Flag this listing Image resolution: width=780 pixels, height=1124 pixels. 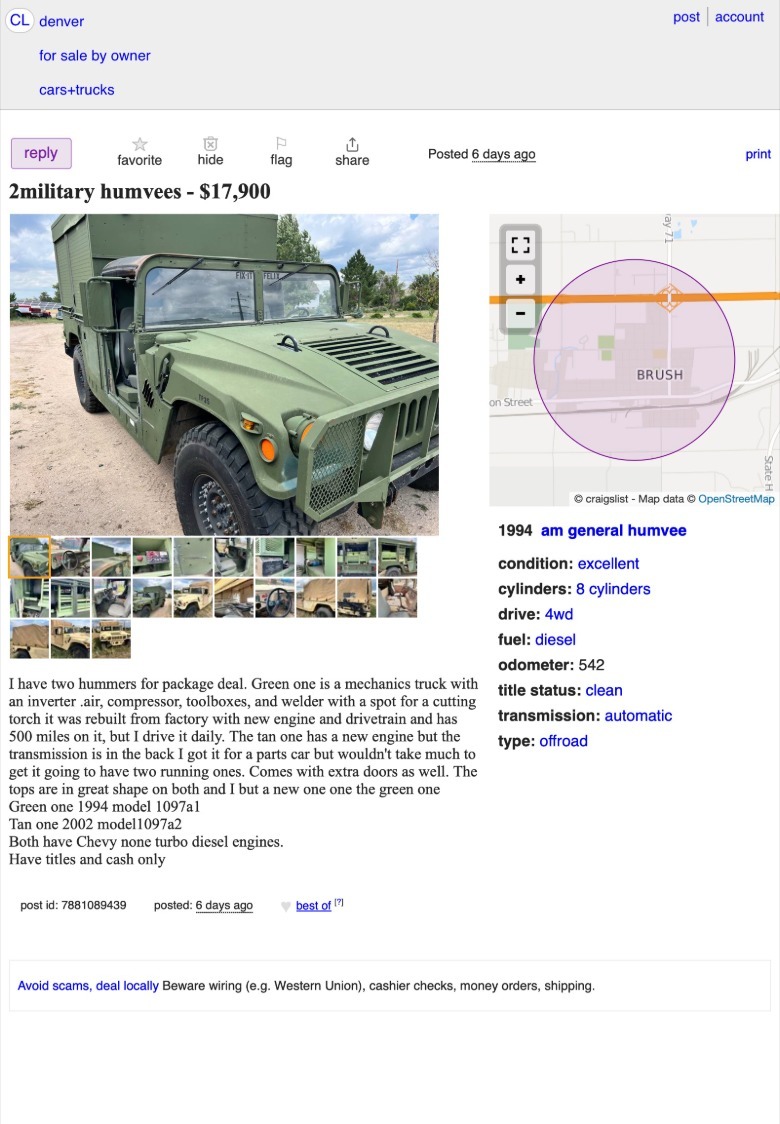[x=281, y=152]
